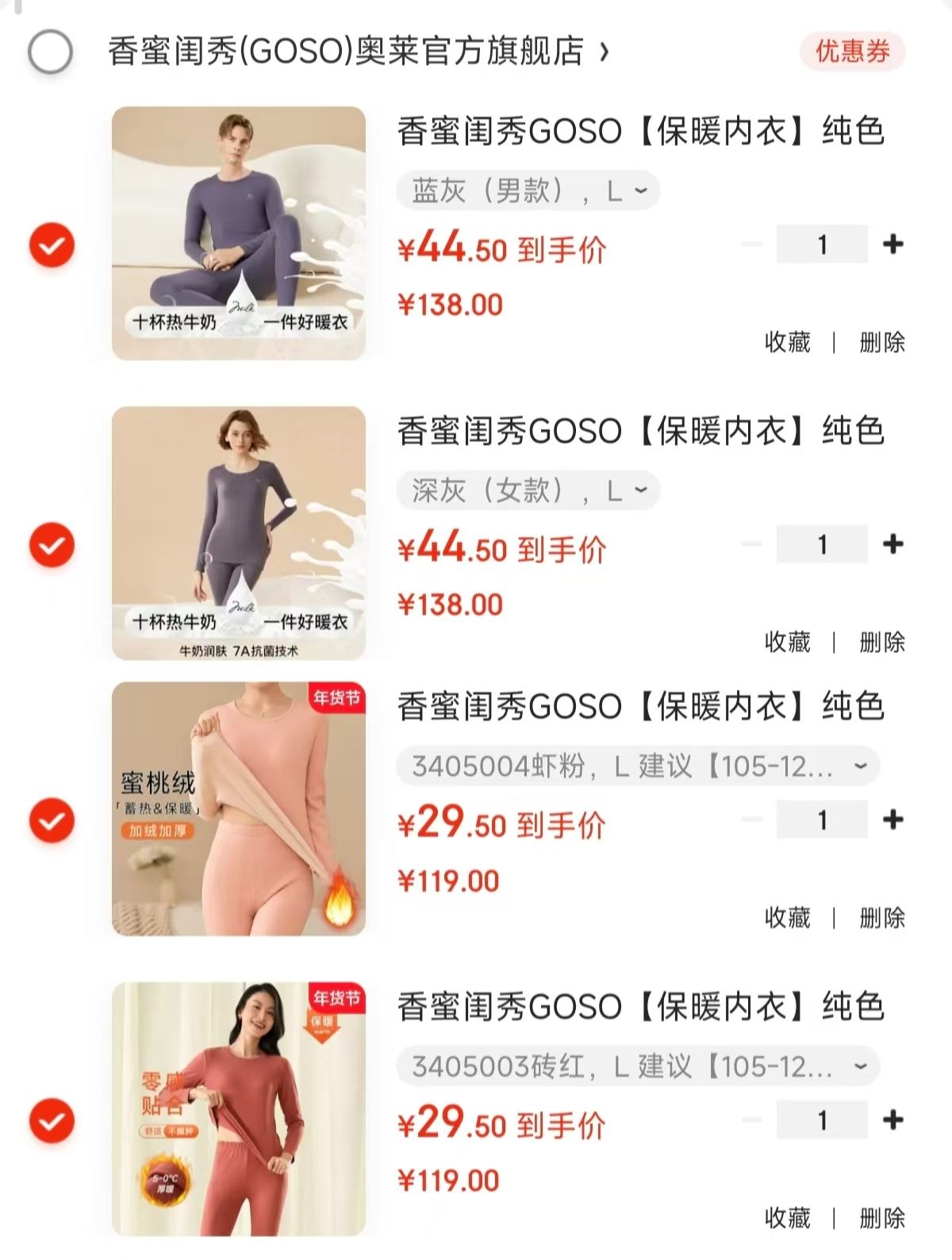Image resolution: width=952 pixels, height=1260 pixels.
Task: Deselect the 深灰（女款） item checkbox
Action: click(x=52, y=545)
